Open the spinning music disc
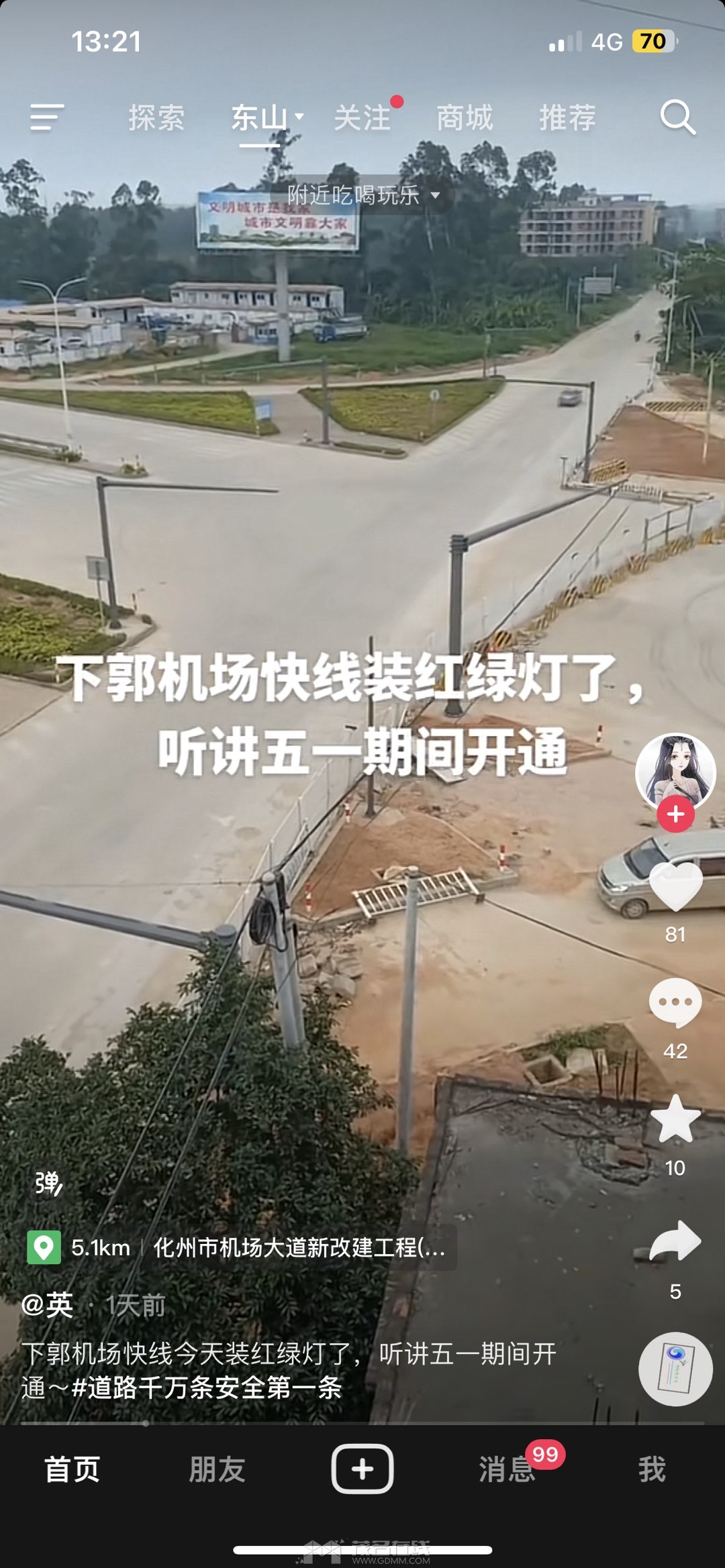The image size is (725, 1568). click(x=675, y=1369)
